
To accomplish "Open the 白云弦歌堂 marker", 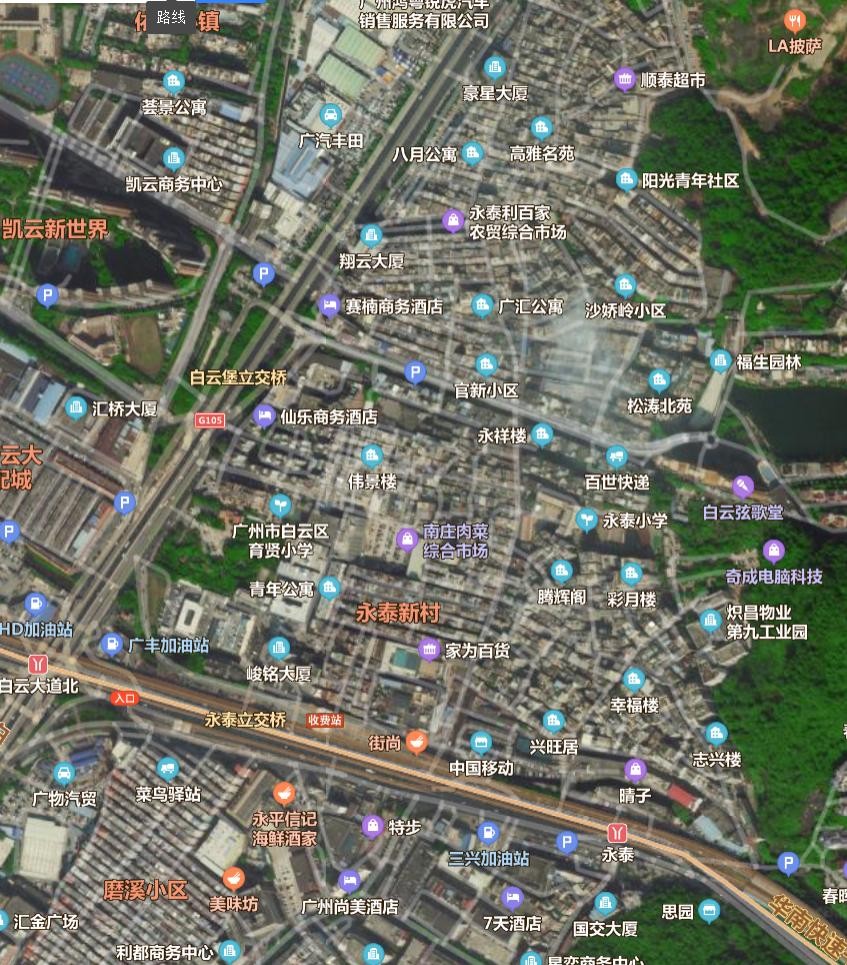I will pos(742,487).
